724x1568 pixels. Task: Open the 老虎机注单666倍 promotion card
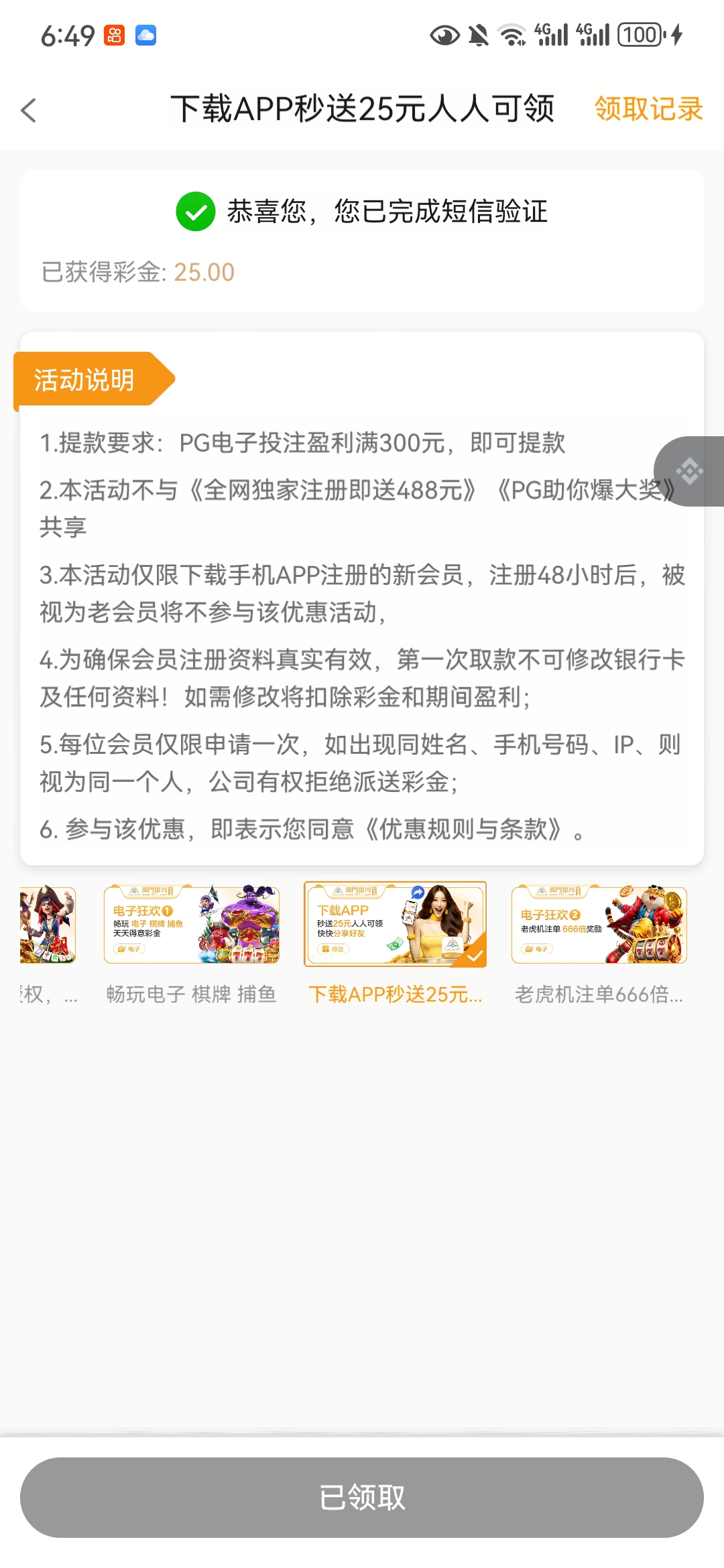[x=599, y=925]
